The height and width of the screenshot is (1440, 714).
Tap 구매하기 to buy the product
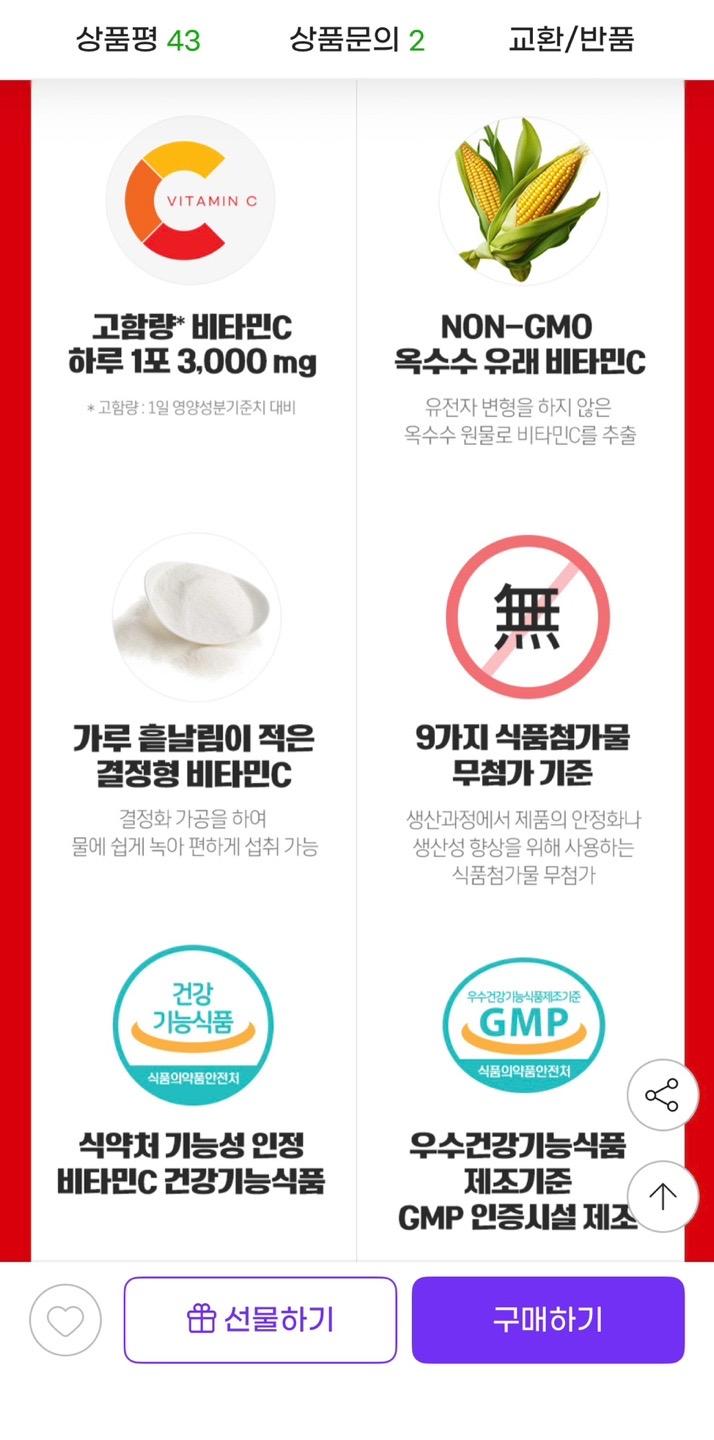pyautogui.click(x=548, y=1320)
